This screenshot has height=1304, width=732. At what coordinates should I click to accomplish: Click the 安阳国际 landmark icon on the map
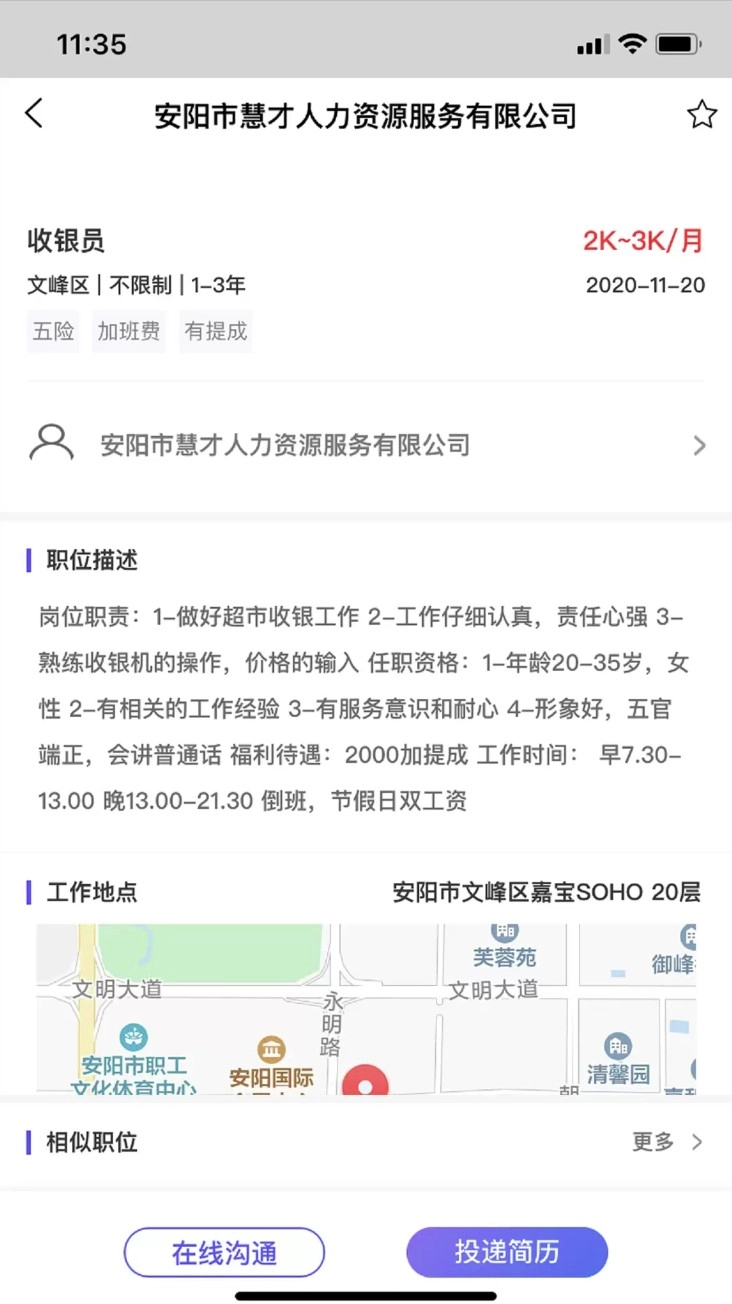[x=272, y=1051]
